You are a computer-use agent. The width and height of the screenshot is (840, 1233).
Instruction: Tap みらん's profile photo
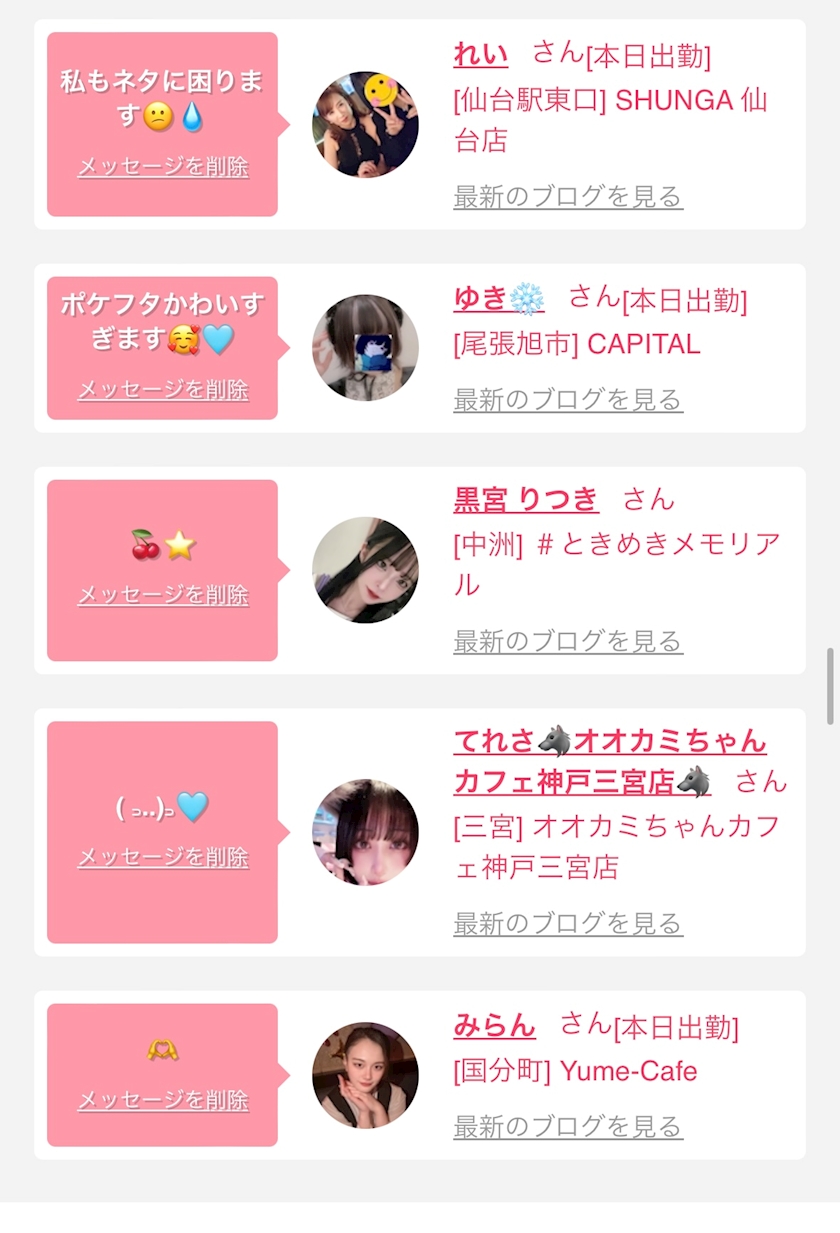[365, 1075]
